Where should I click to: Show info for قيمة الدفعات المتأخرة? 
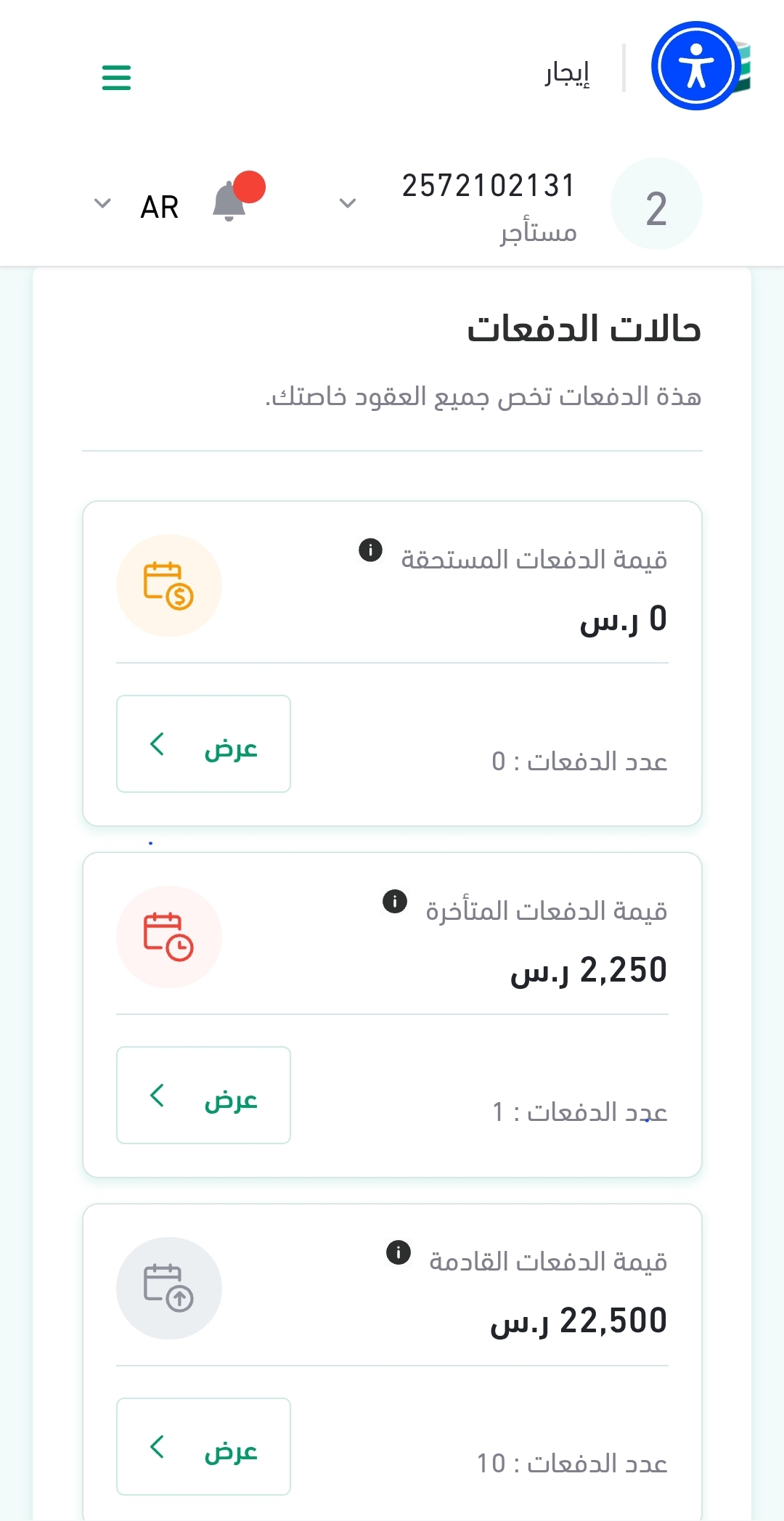(x=395, y=902)
